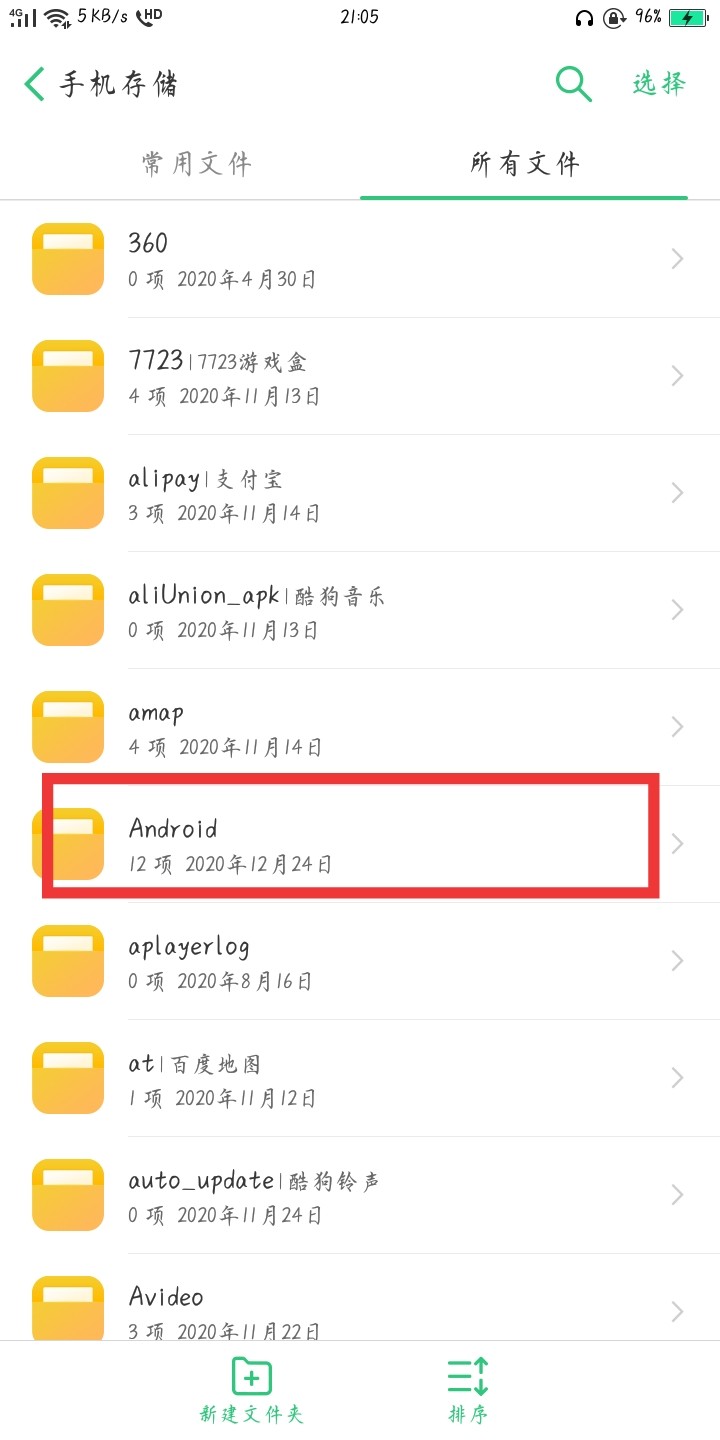Create a new folder with 新建文件夹

coord(251,1390)
